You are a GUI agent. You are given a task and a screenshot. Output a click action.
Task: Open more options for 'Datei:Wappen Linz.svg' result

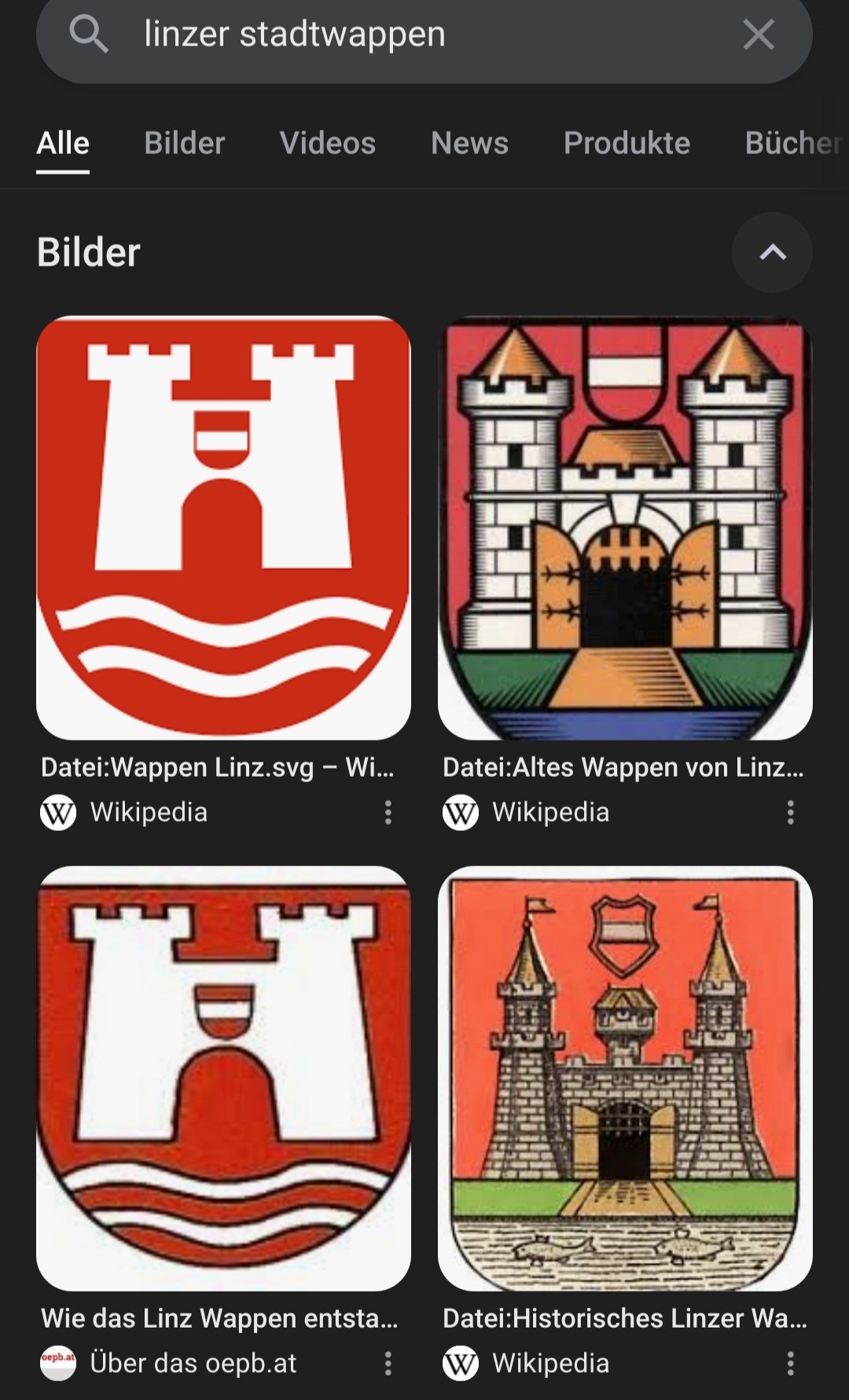[388, 812]
